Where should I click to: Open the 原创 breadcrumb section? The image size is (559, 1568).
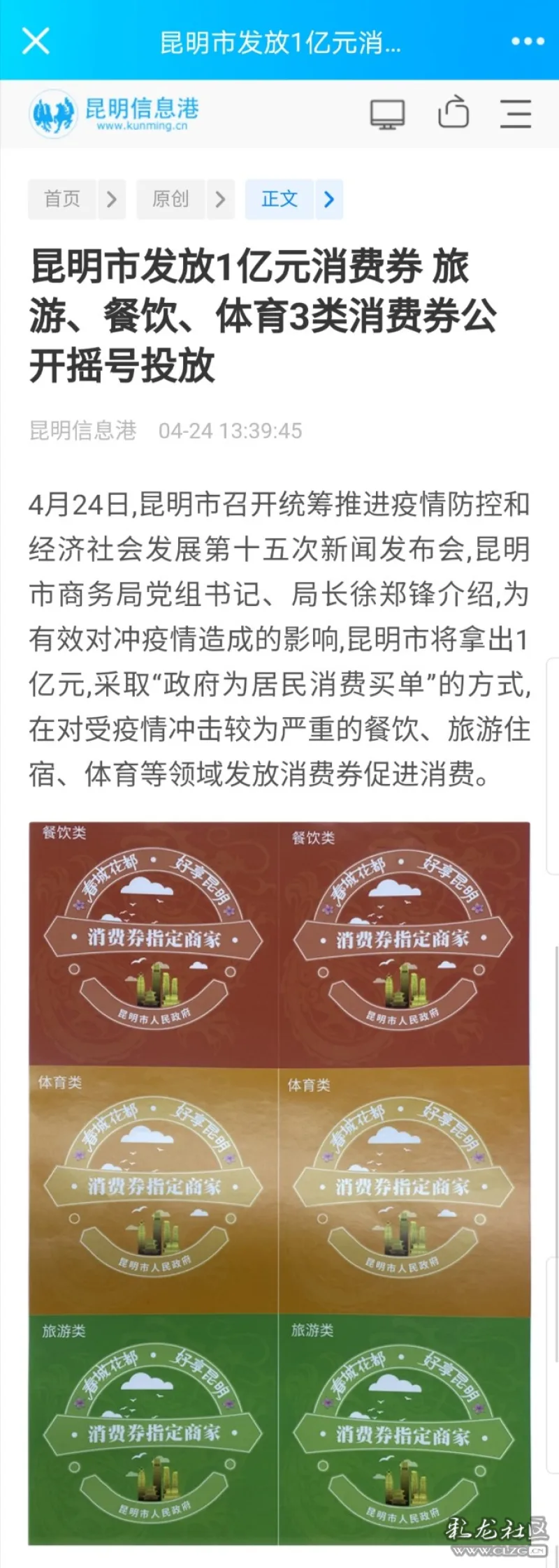pyautogui.click(x=171, y=199)
